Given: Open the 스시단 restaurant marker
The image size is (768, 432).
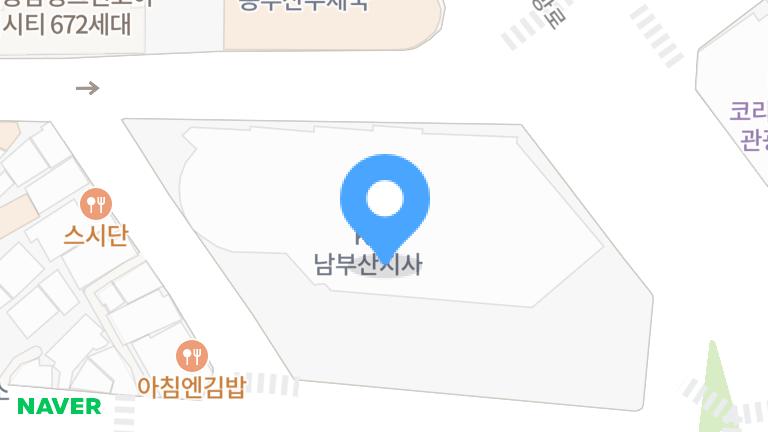Looking at the screenshot, I should point(97,206).
